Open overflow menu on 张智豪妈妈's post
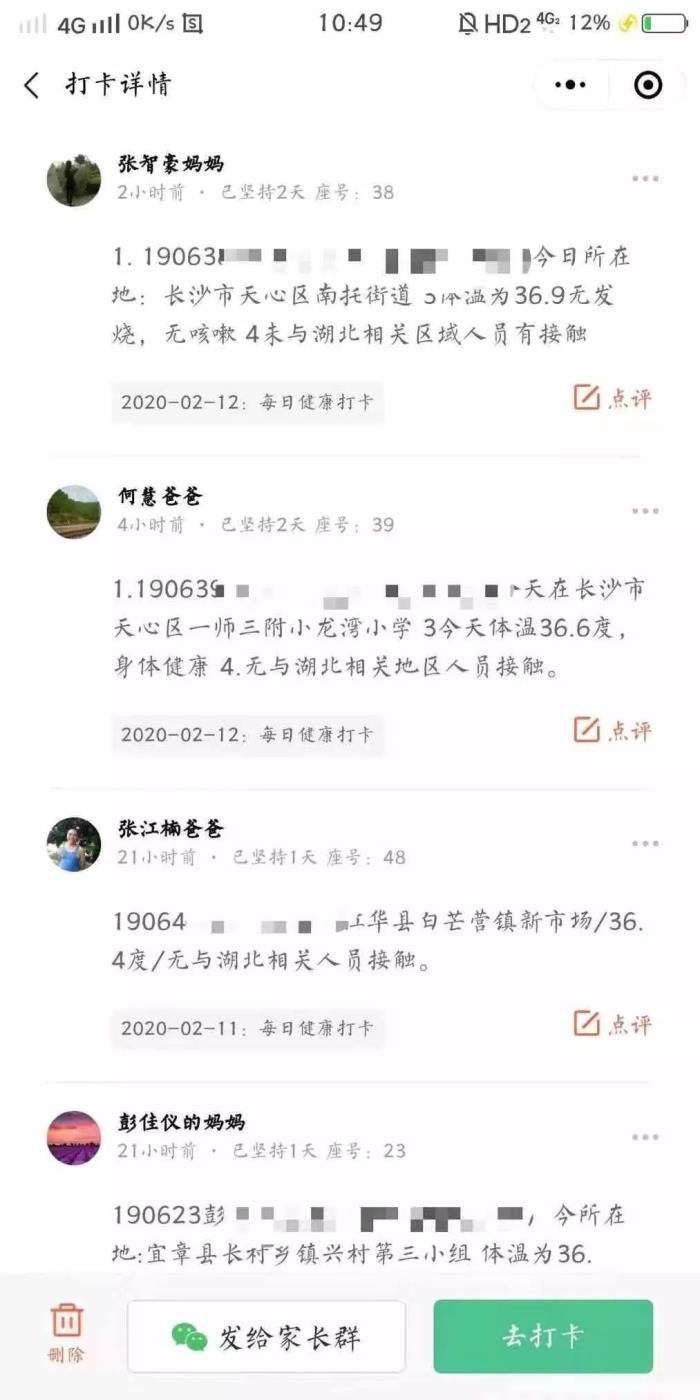This screenshot has height=1400, width=700. pyautogui.click(x=645, y=179)
